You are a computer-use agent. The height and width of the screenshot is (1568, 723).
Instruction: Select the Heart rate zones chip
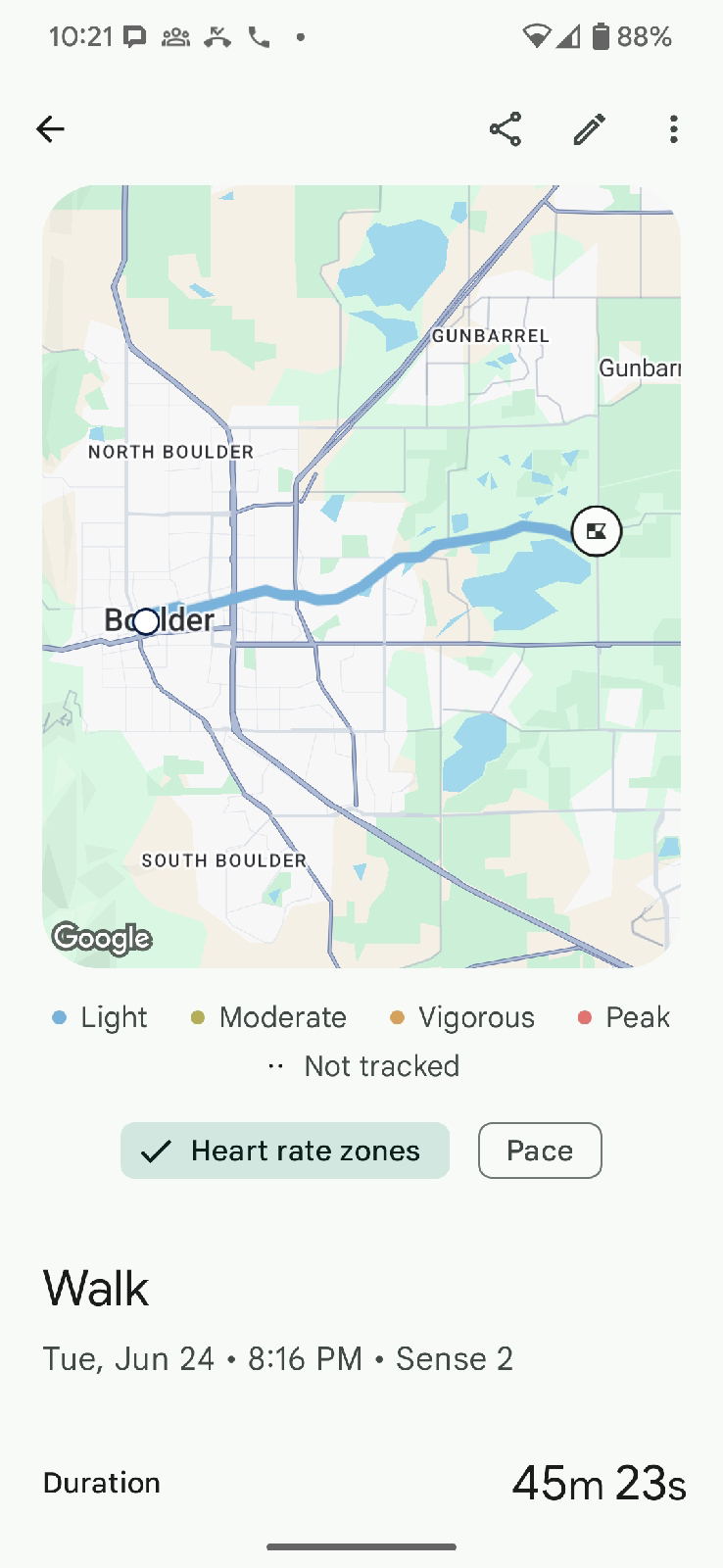pos(285,1151)
